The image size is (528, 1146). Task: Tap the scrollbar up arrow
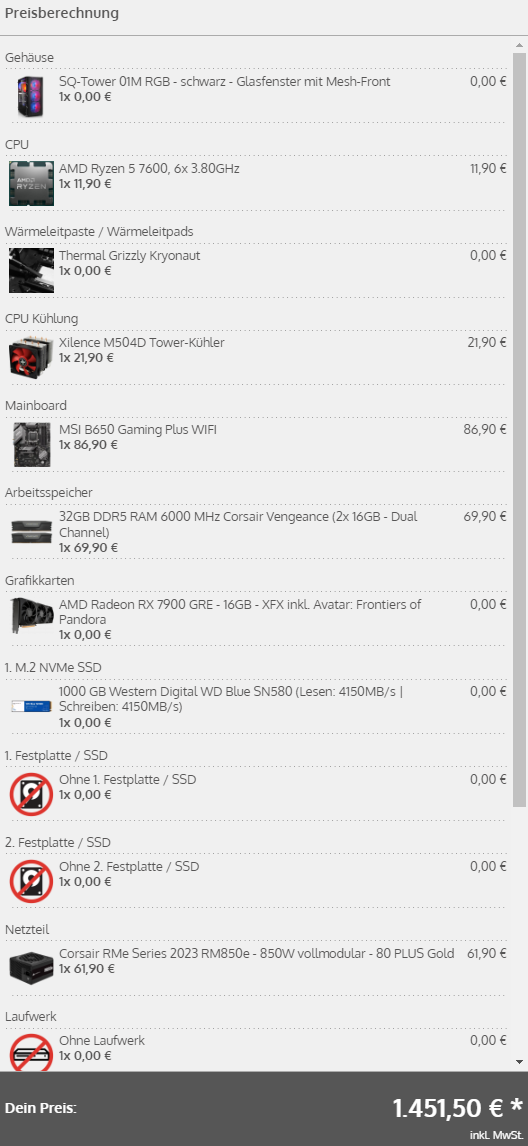coord(519,42)
